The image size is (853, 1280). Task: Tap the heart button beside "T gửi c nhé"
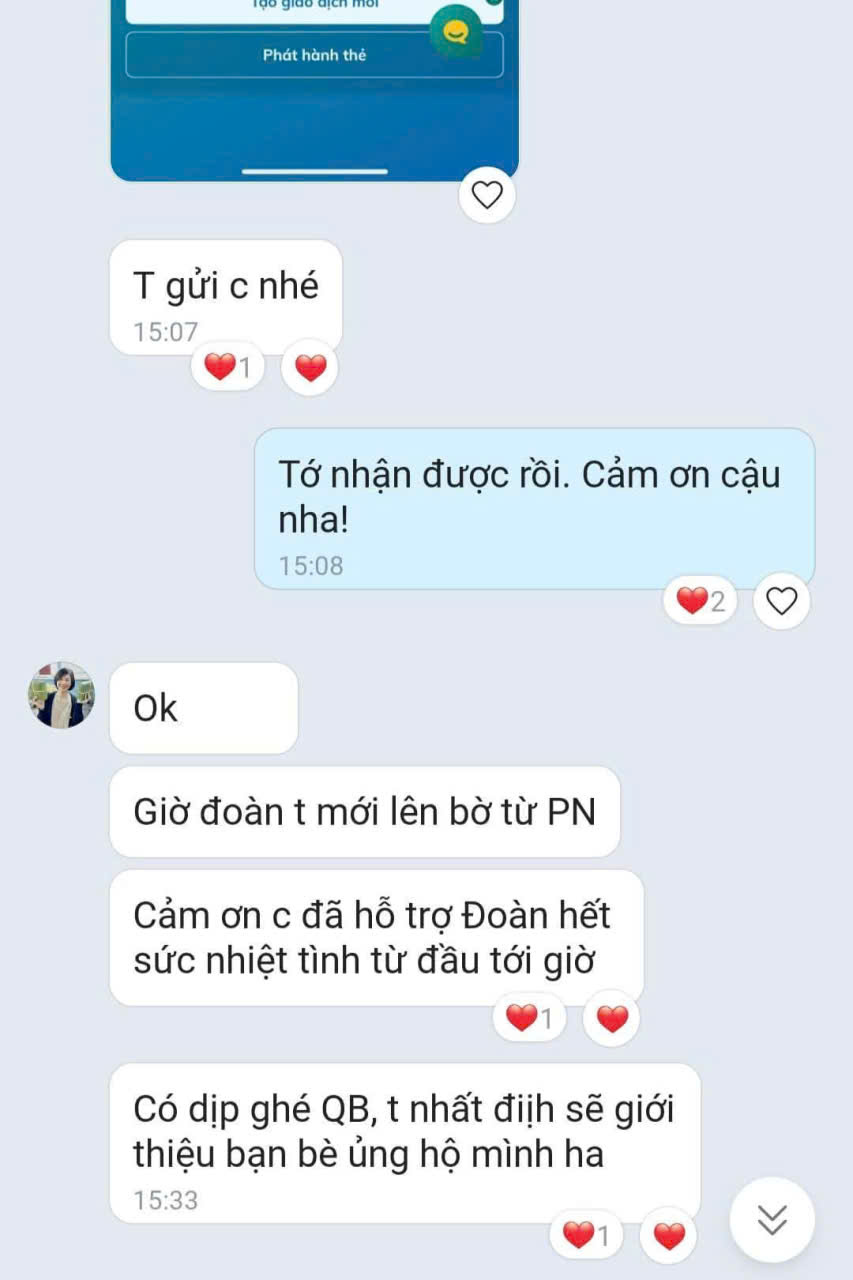point(310,368)
